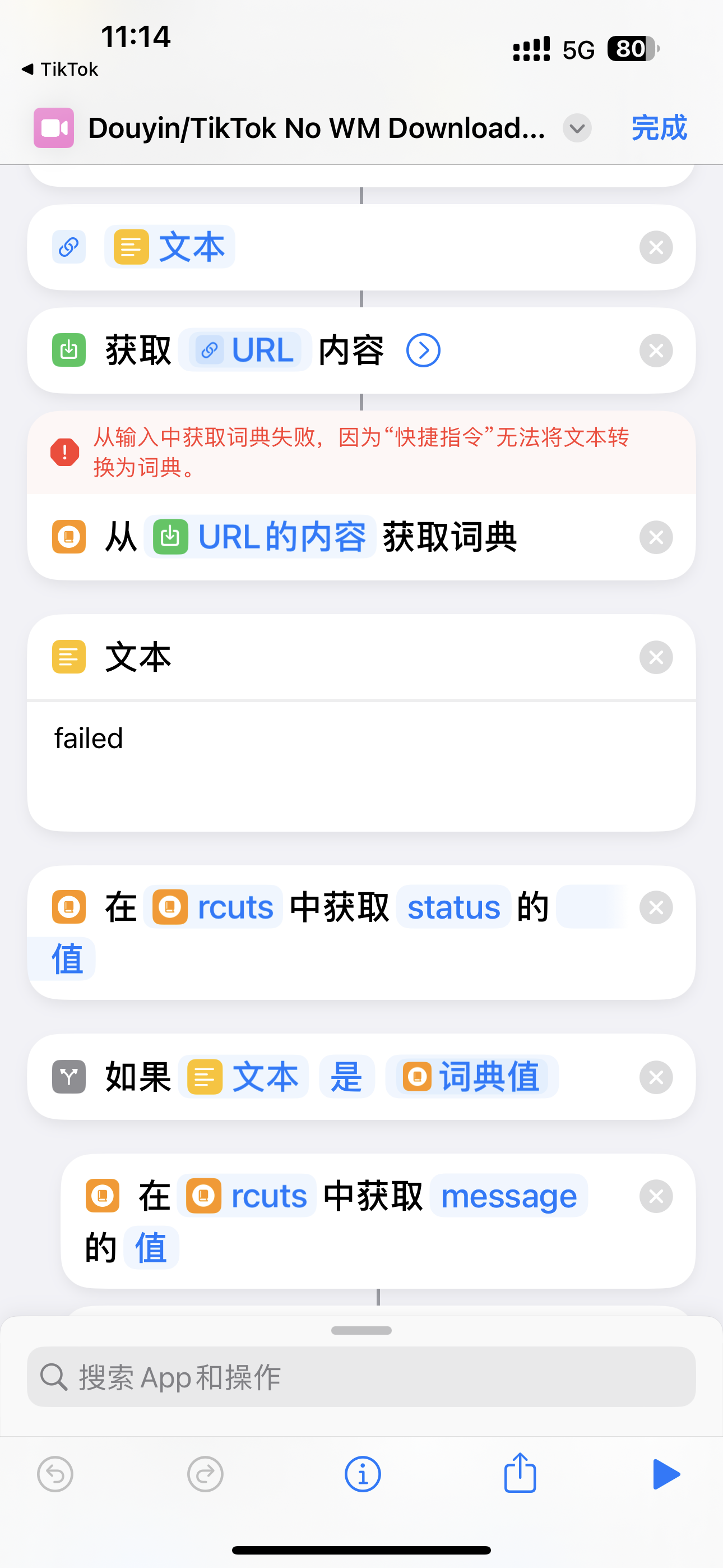Return to TikTok via the back link
The width and height of the screenshot is (723, 1568).
click(x=58, y=69)
